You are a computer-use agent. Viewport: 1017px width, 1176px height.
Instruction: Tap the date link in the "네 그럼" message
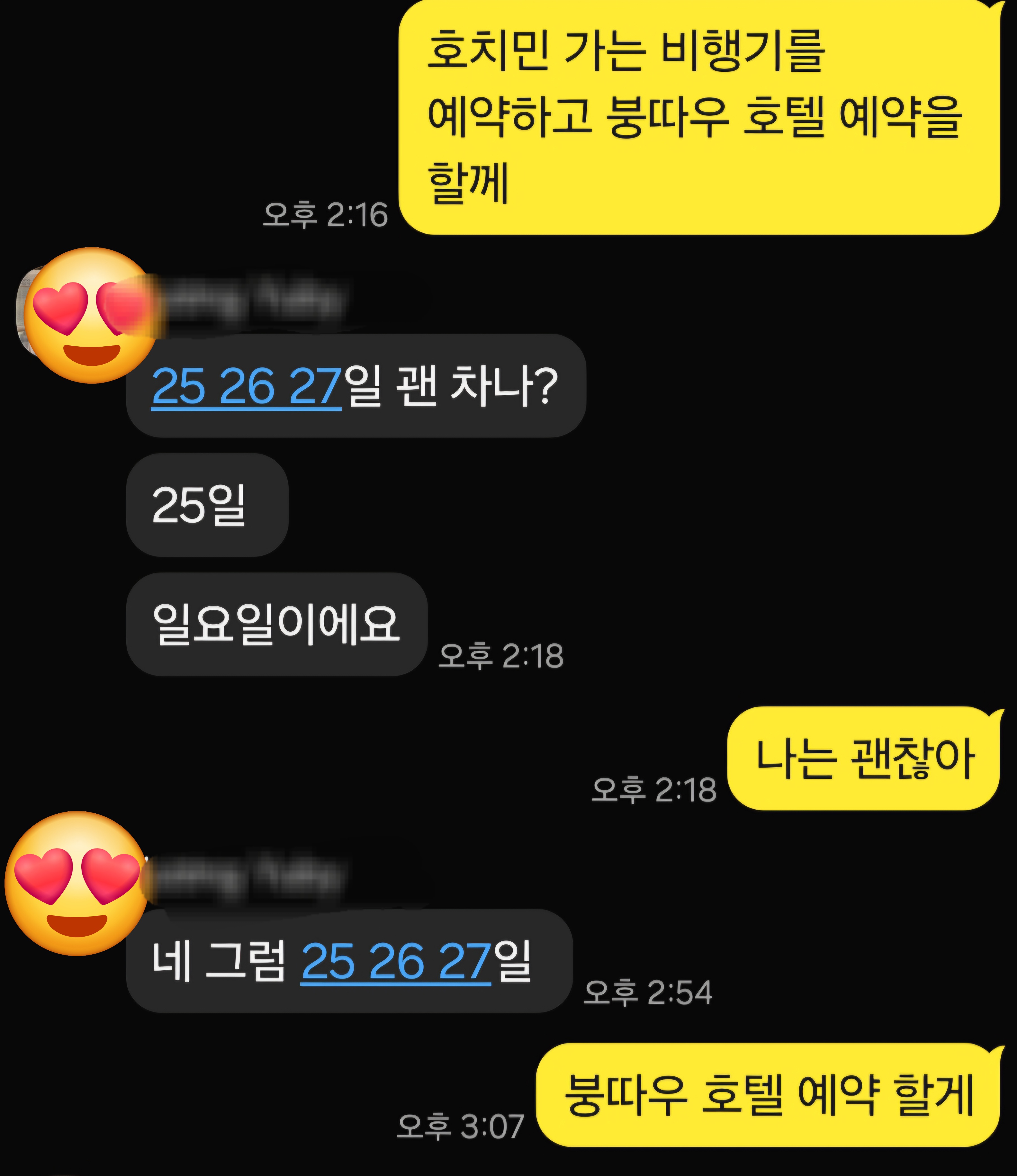point(395,961)
